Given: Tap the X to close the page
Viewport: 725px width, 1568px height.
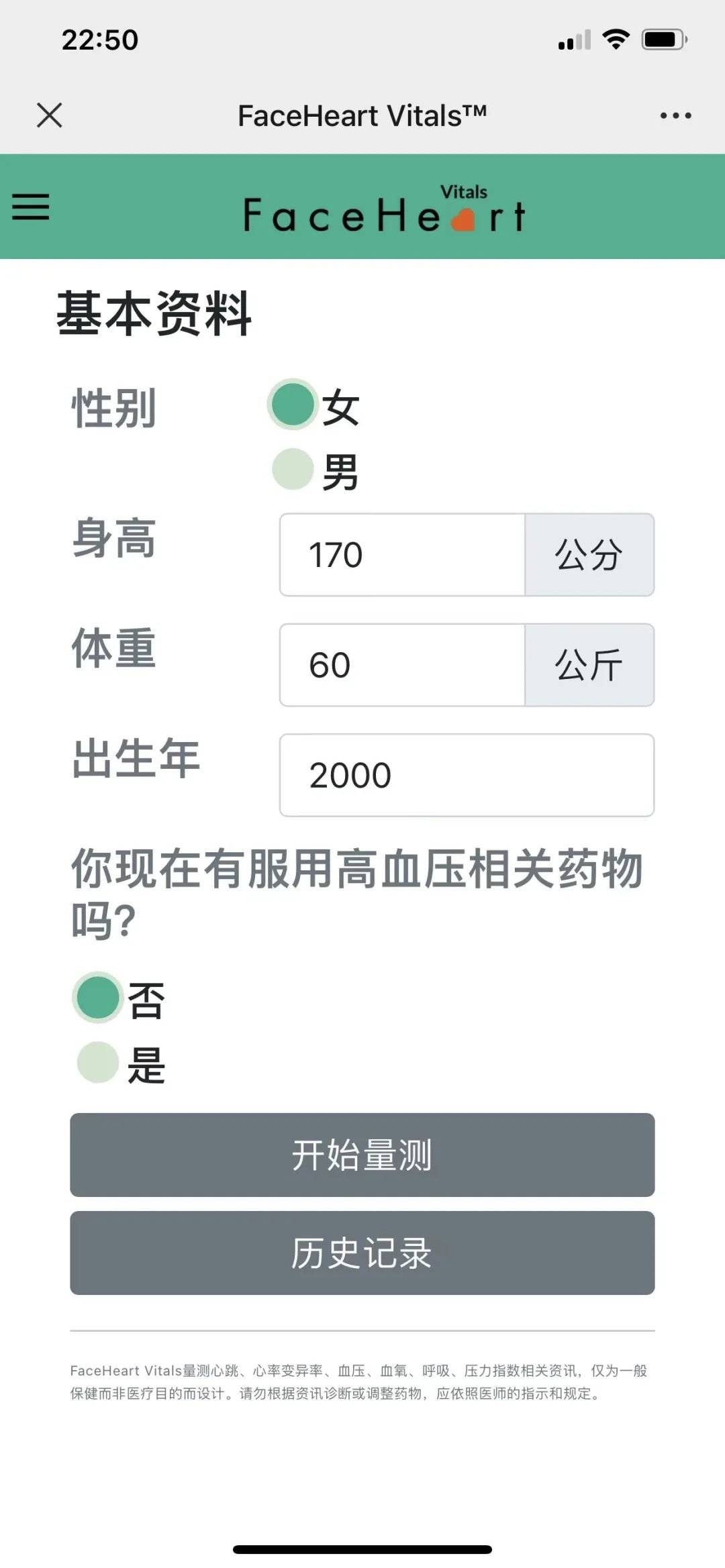Looking at the screenshot, I should (49, 115).
